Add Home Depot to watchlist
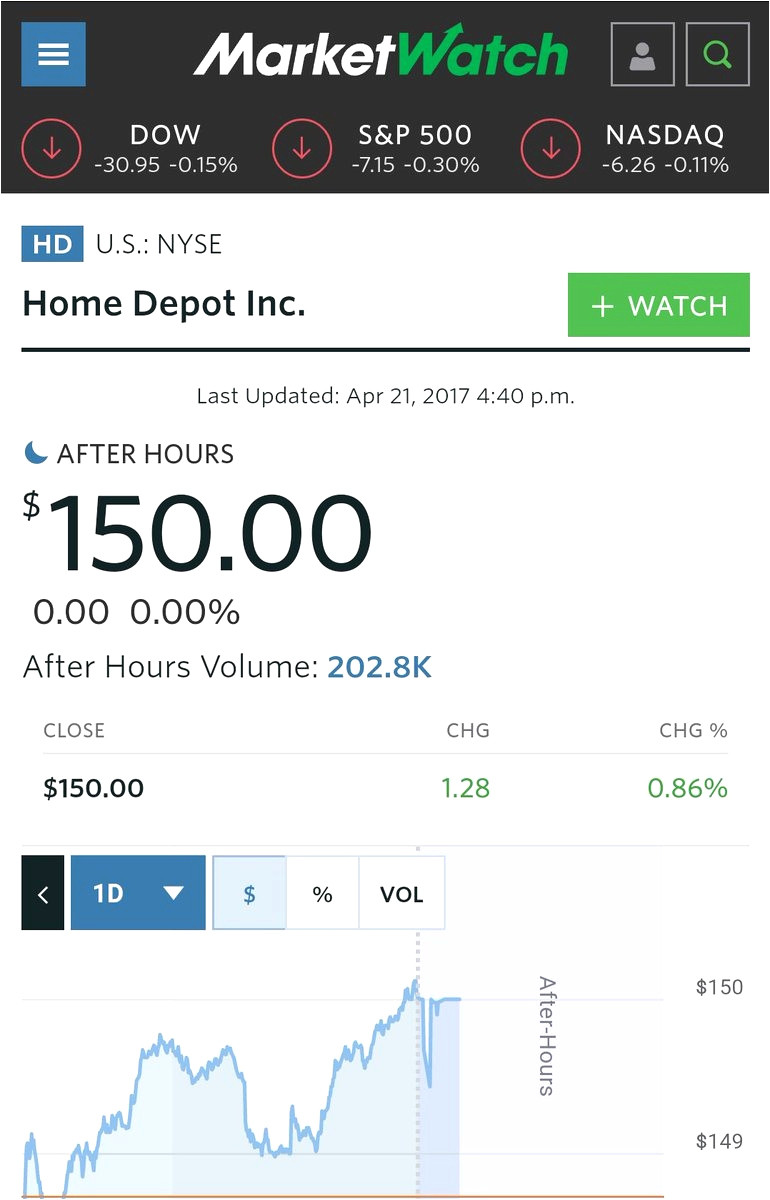Screen dimensions: 770x1200 (658, 305)
